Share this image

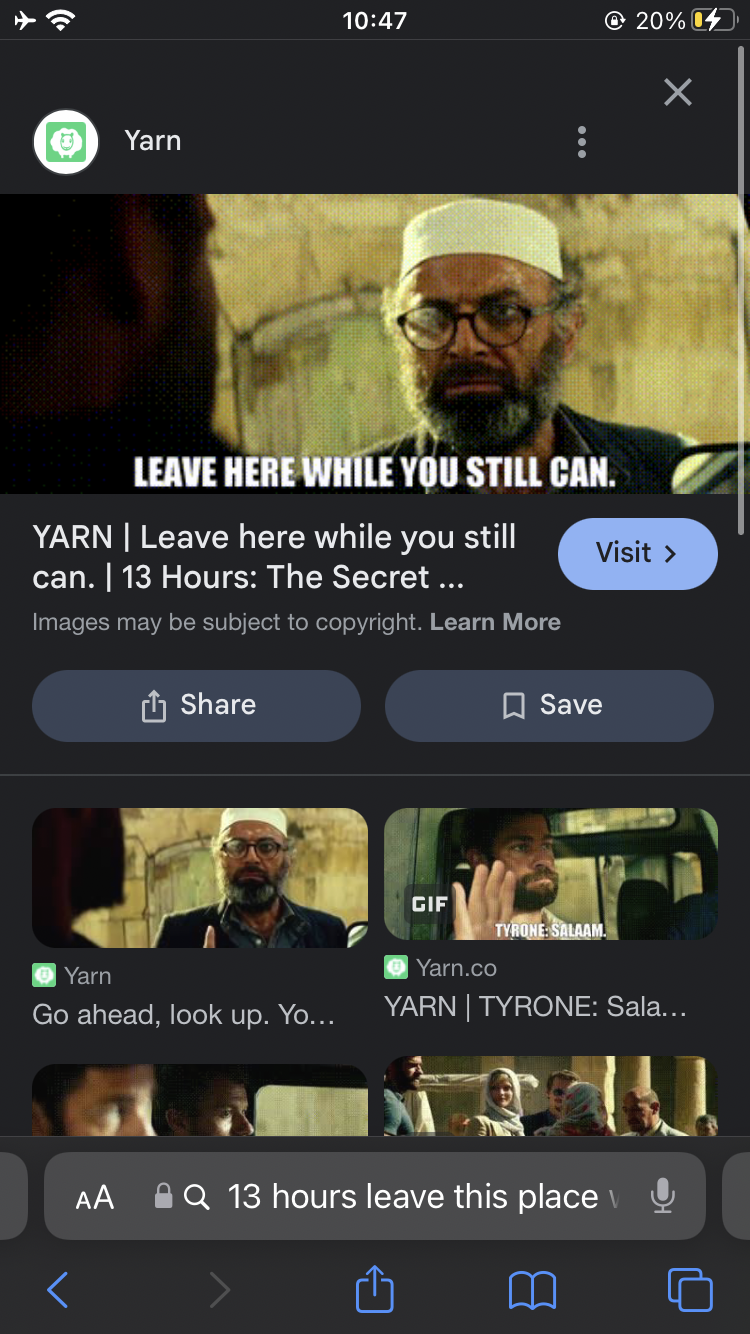[x=196, y=705]
